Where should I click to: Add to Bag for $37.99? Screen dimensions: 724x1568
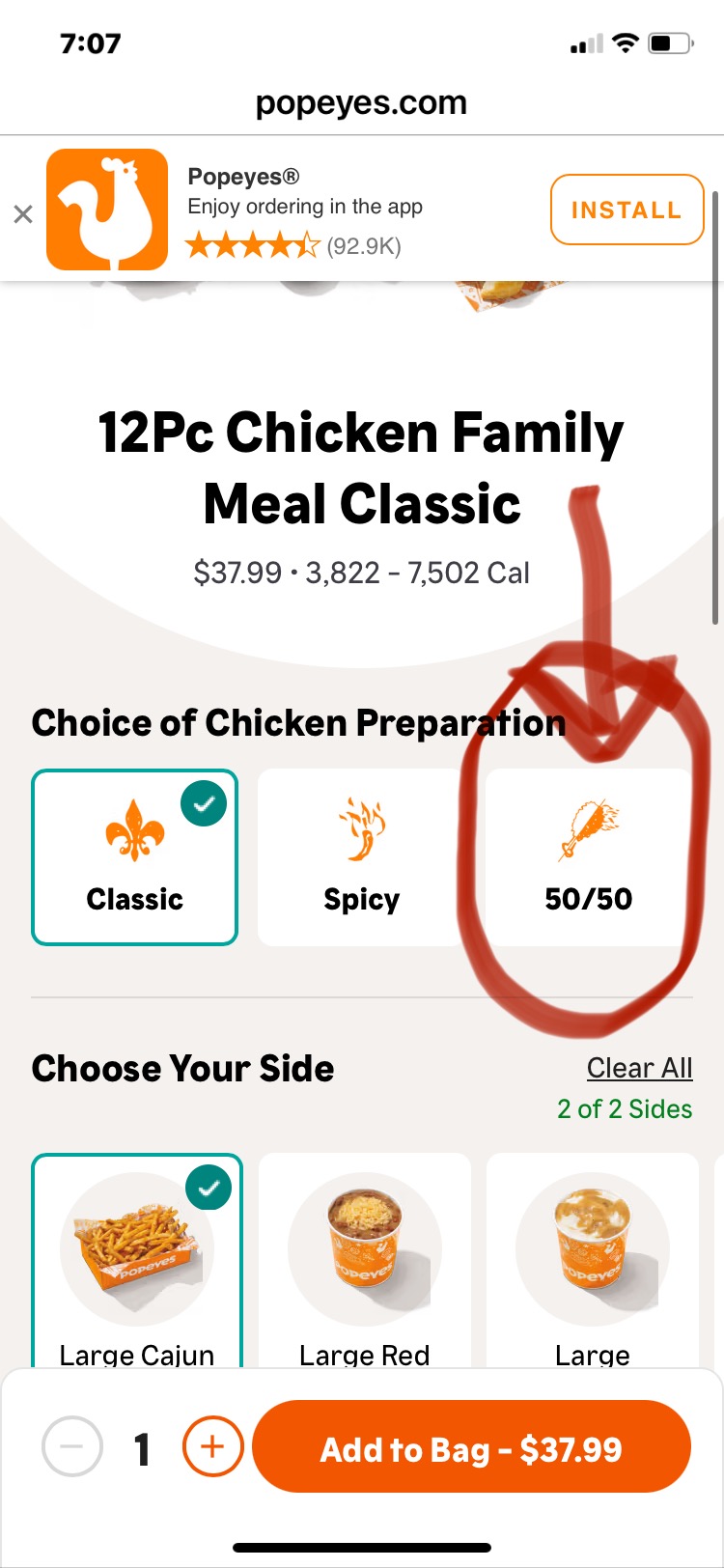click(471, 1448)
